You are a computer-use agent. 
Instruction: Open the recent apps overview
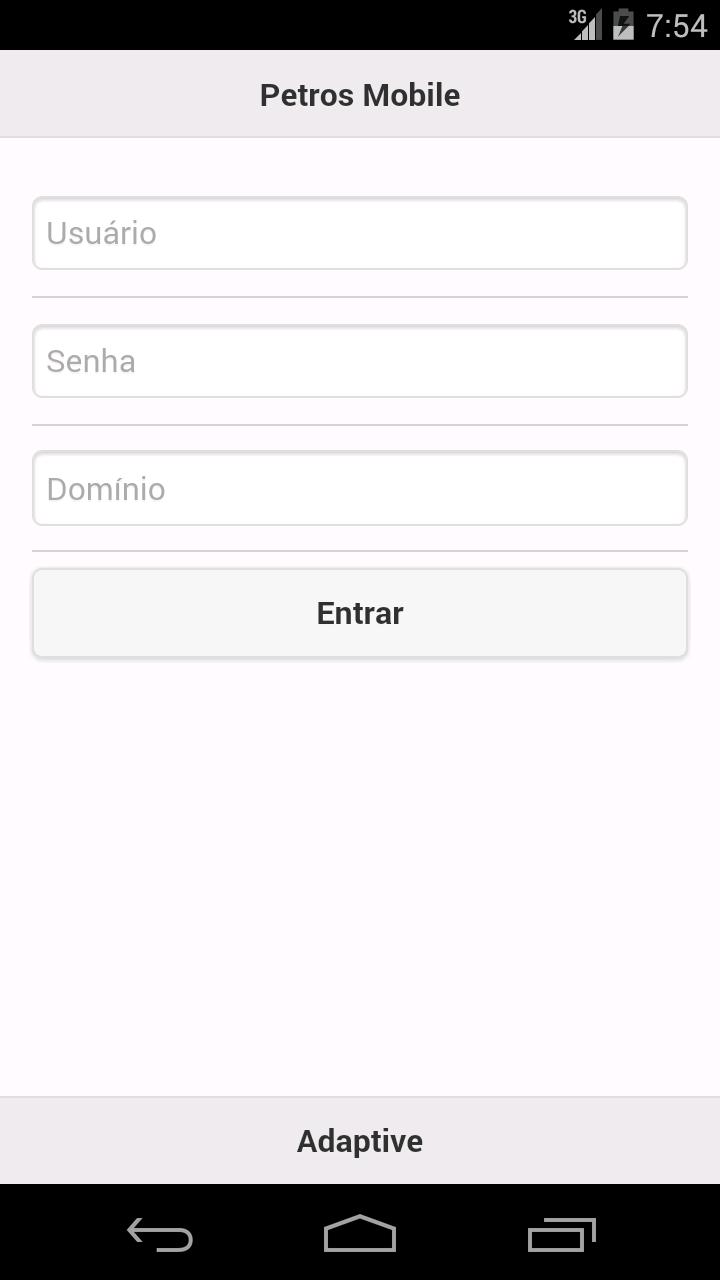(561, 1236)
